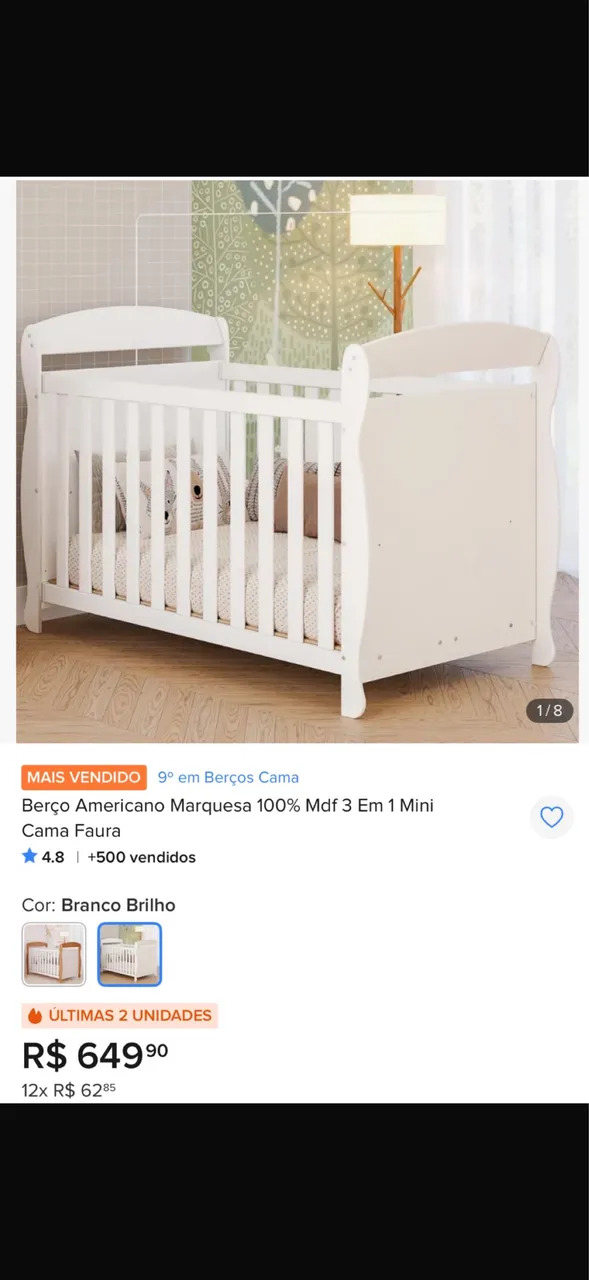Open the 9º em Berços Cama ranking link
This screenshot has width=589, height=1280.
[228, 777]
